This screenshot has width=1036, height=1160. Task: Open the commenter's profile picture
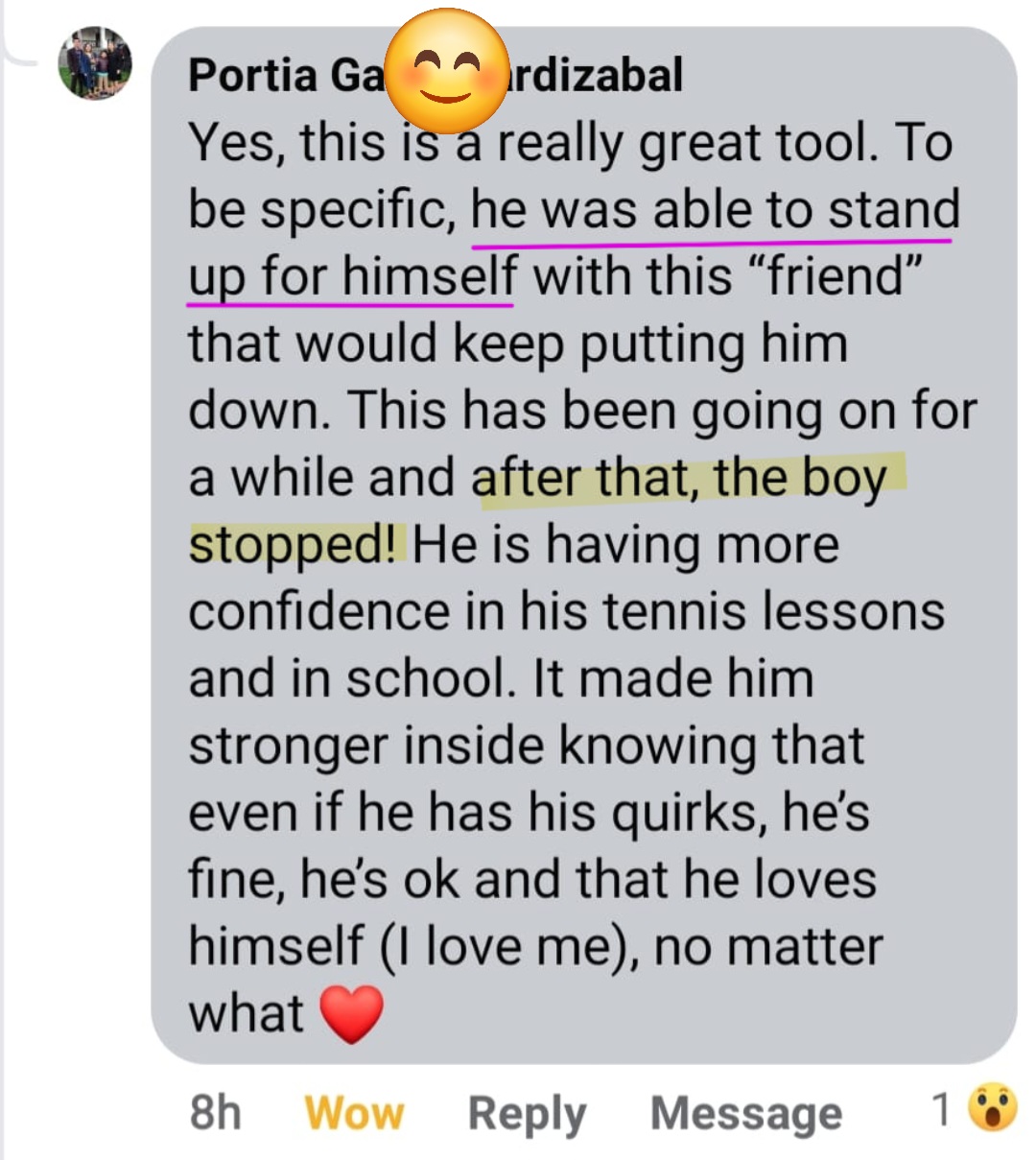(95, 63)
